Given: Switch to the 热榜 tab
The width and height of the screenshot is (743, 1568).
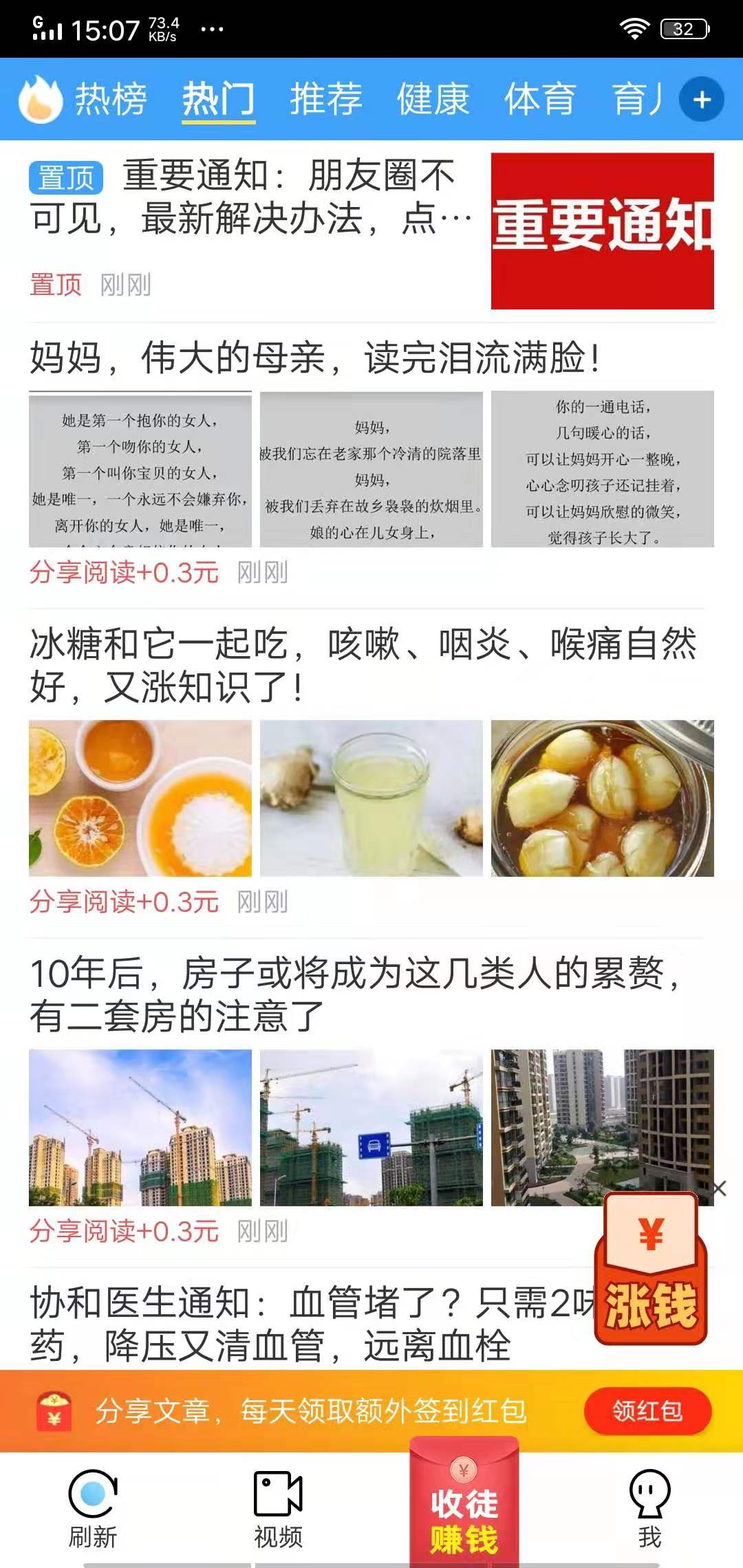Looking at the screenshot, I should [x=110, y=98].
